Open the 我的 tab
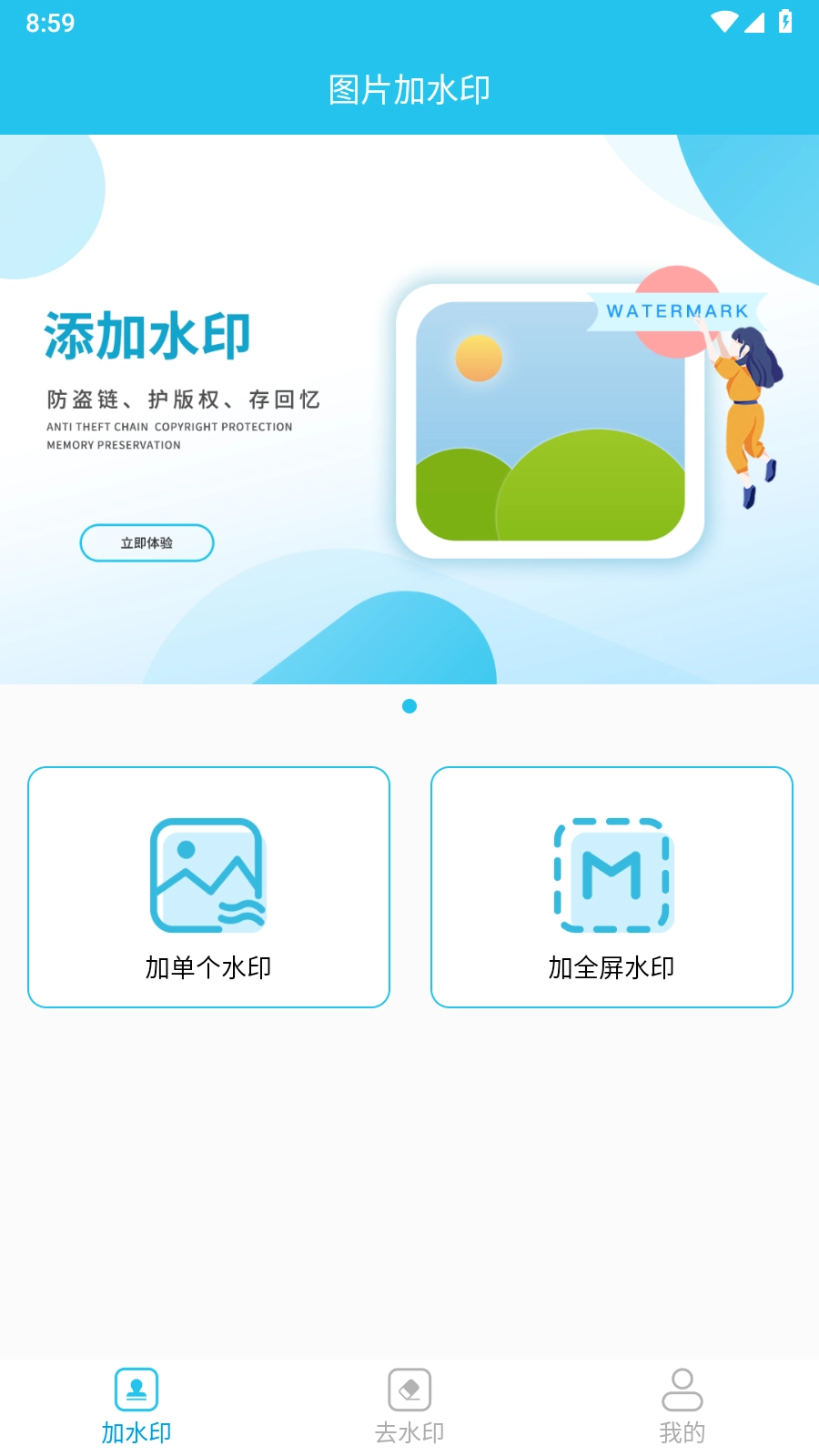The width and height of the screenshot is (819, 1456). [x=682, y=1406]
